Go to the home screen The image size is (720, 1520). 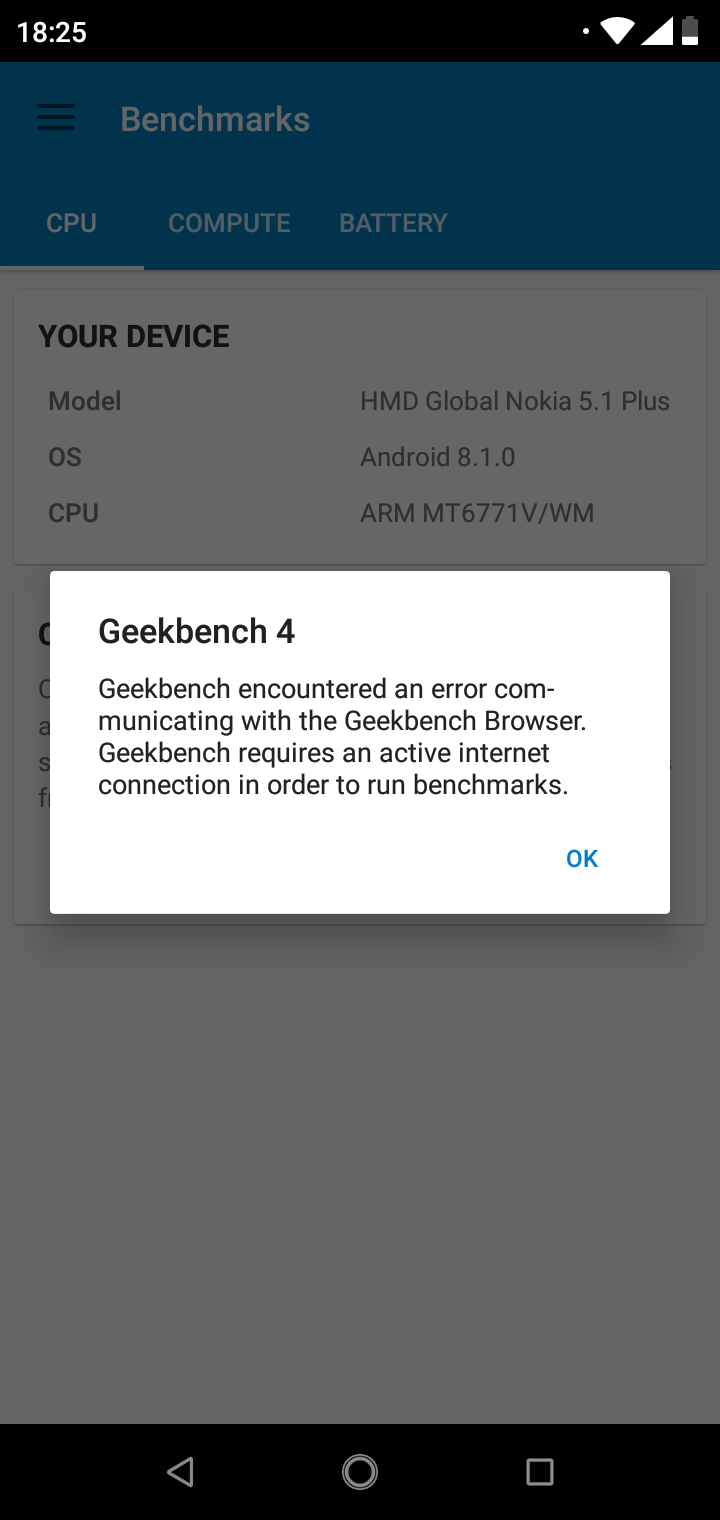360,1471
